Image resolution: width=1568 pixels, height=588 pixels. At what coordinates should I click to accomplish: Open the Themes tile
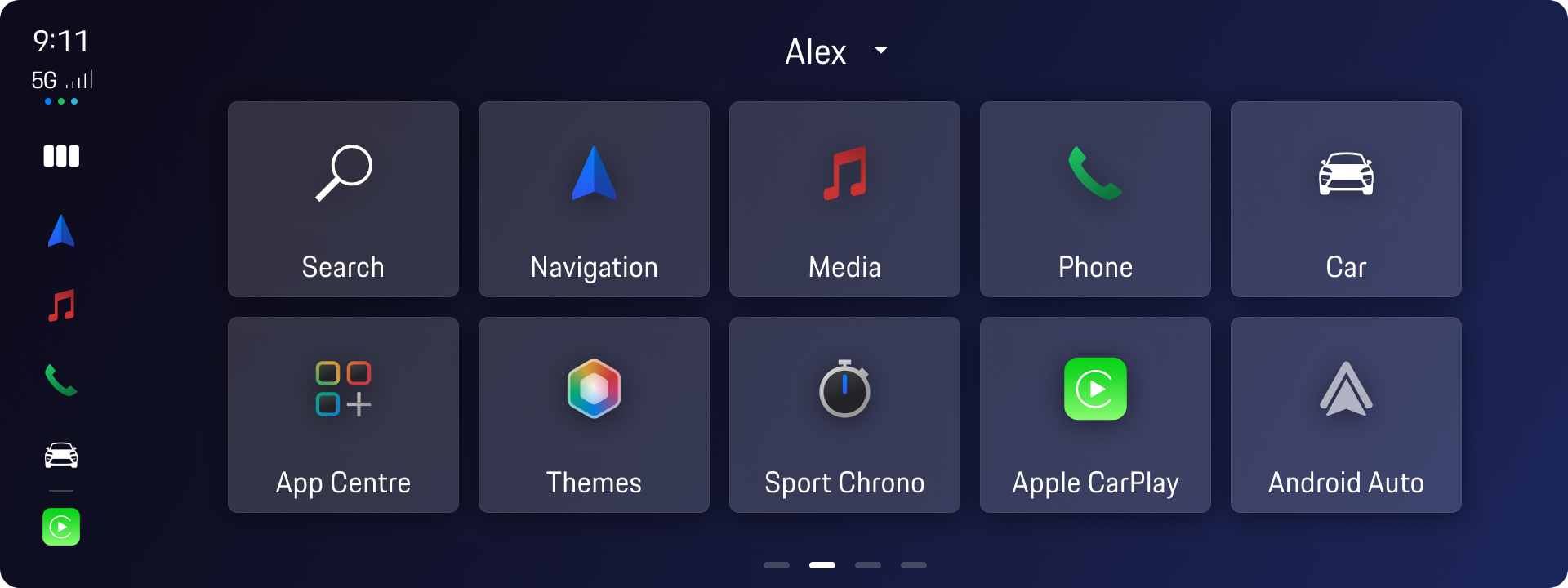coord(594,415)
